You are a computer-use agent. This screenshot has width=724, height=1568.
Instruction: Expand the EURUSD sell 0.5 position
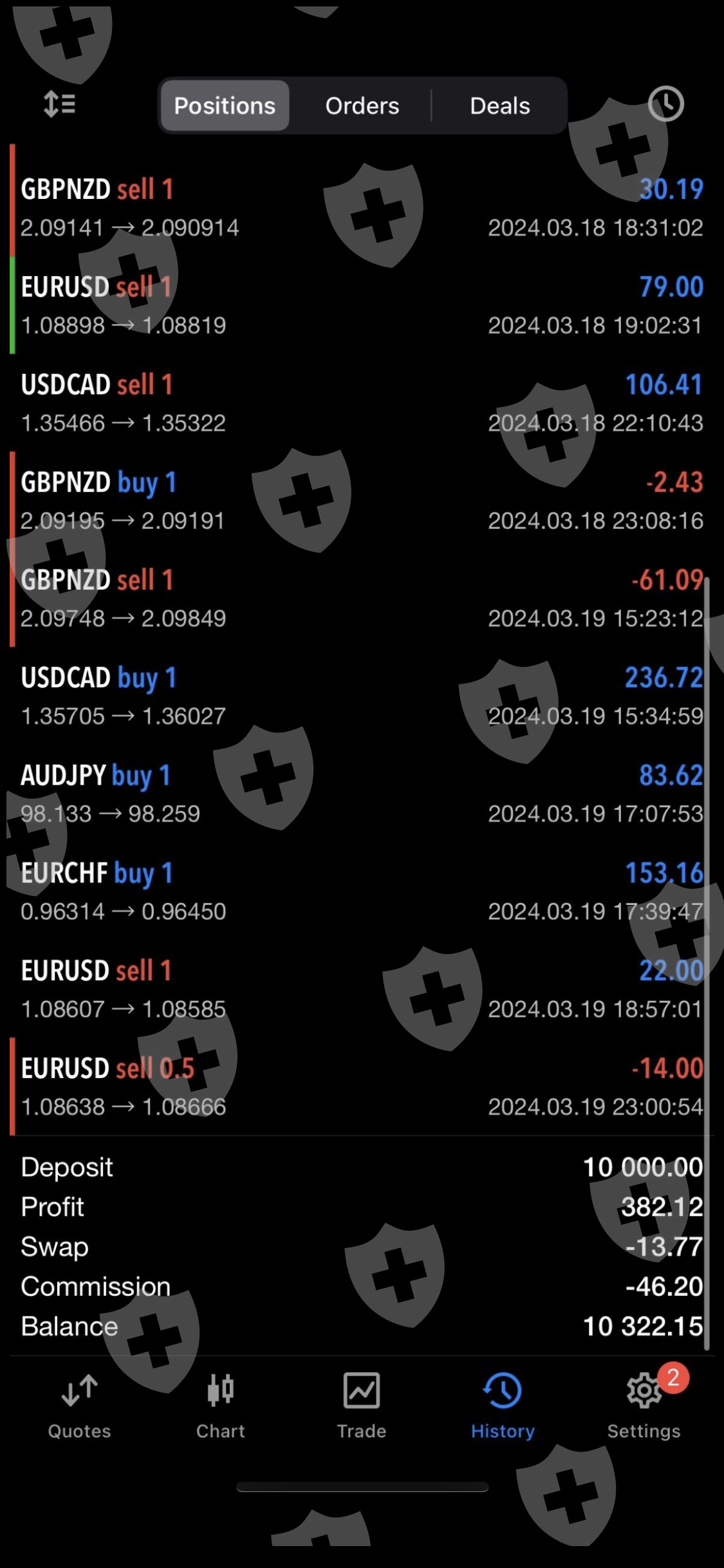(x=362, y=1088)
